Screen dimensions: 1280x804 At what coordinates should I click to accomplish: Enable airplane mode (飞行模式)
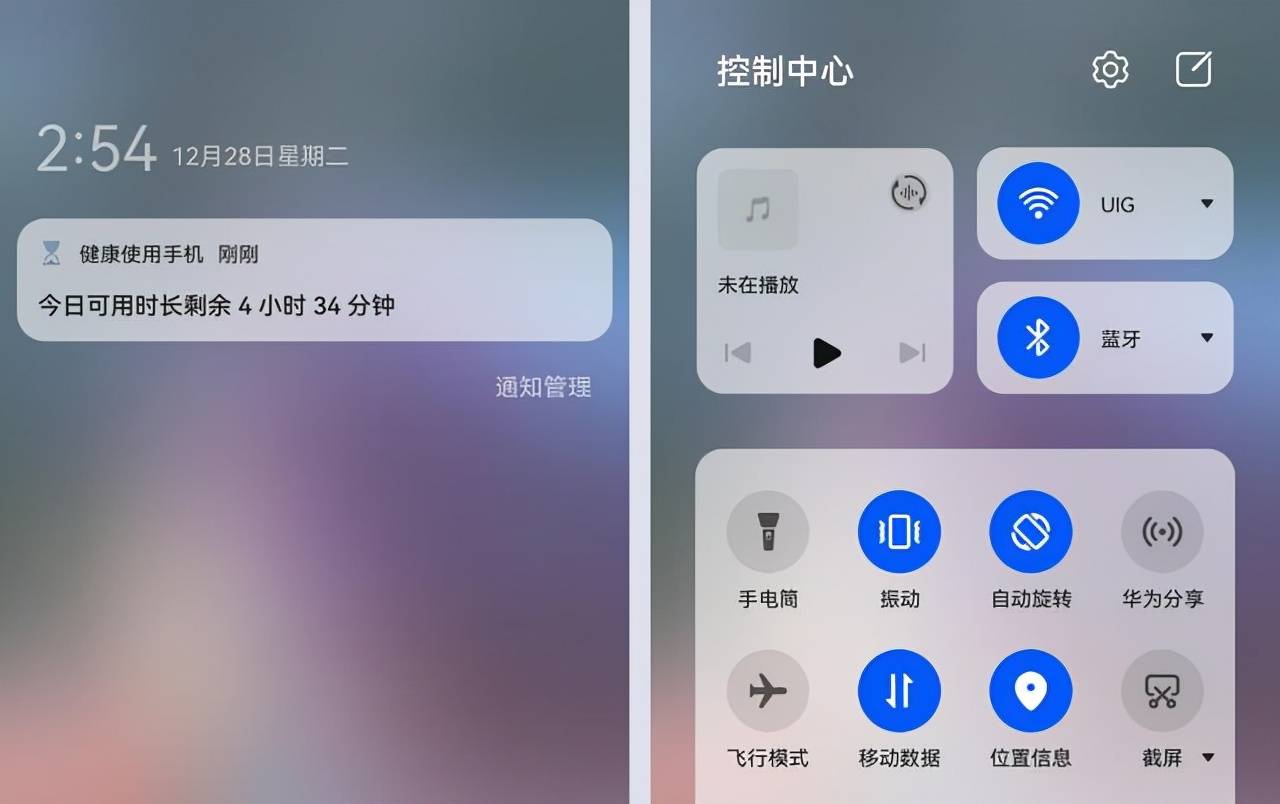coord(767,691)
